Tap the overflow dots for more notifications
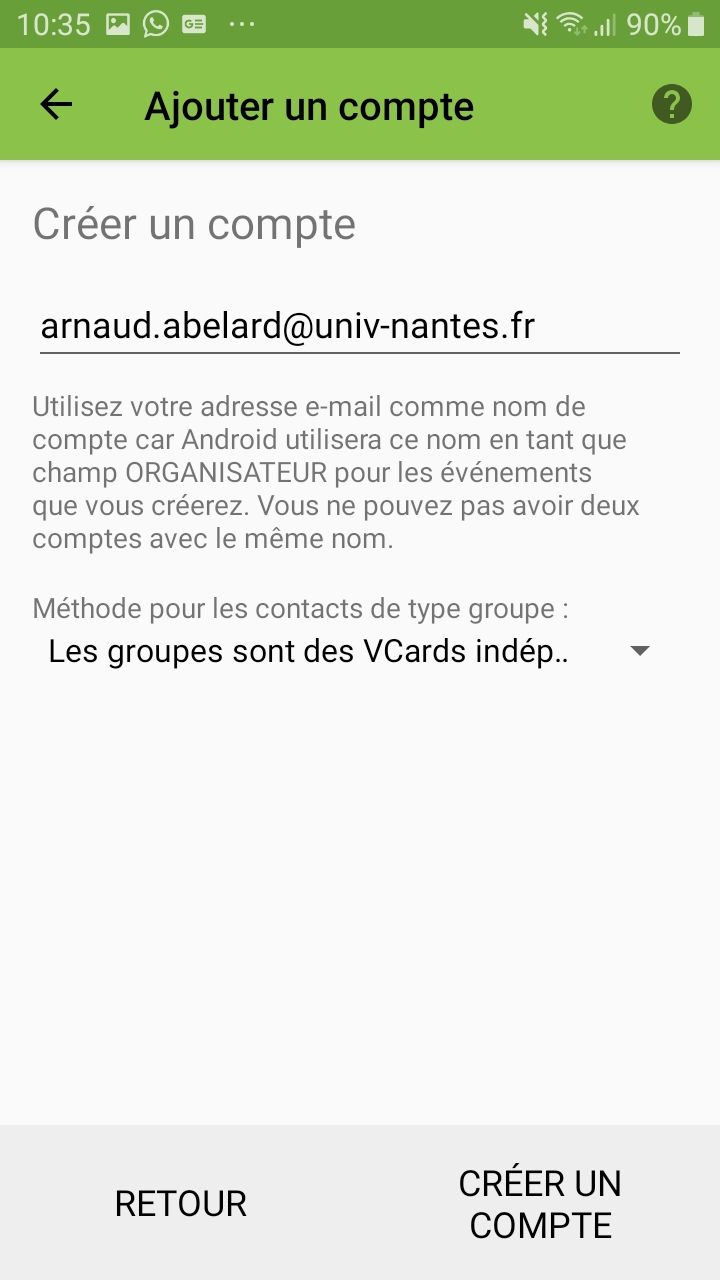Viewport: 720px width, 1280px height. (240, 22)
